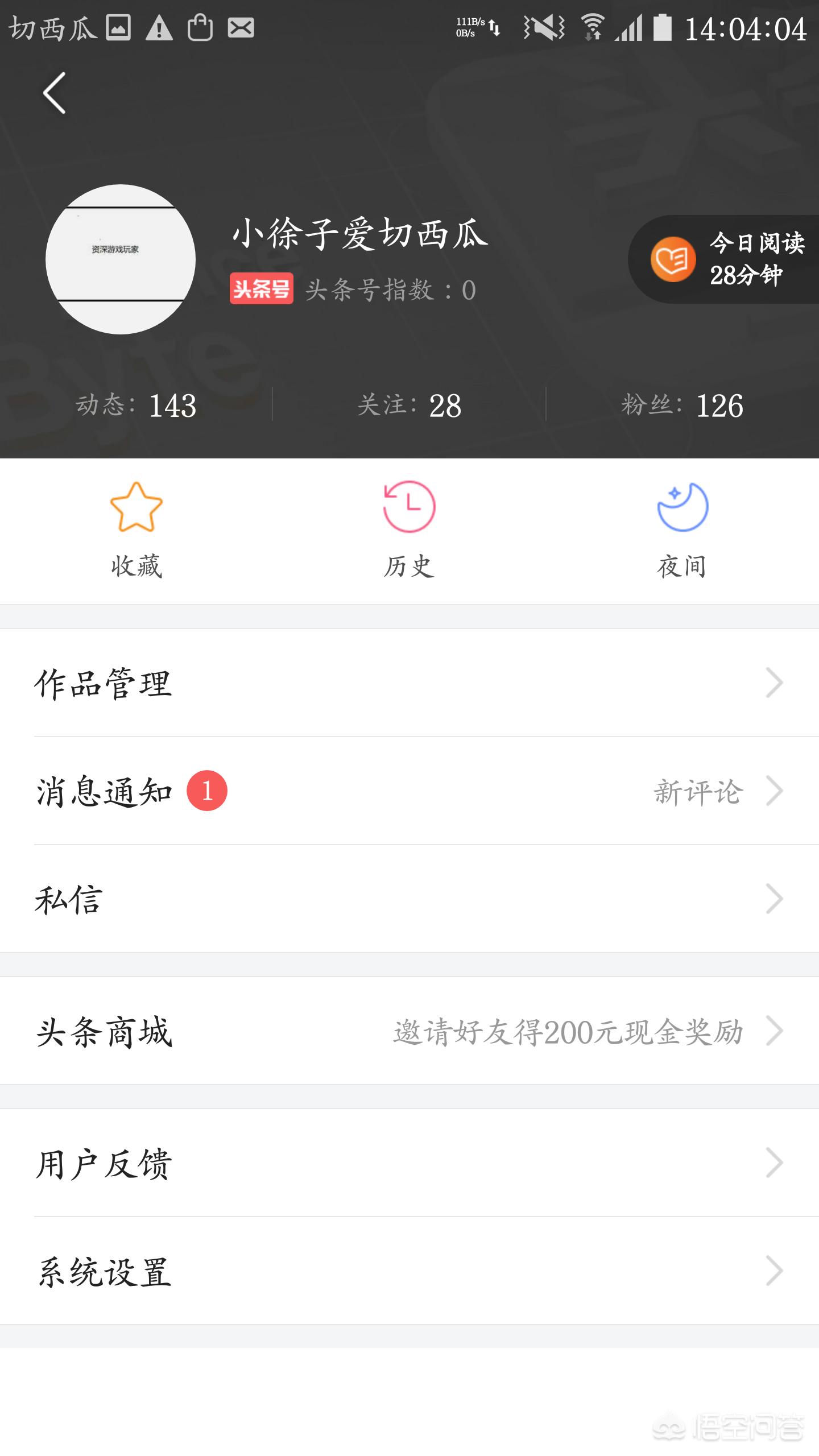Open the 关注 following list
This screenshot has height=1456, width=819.
409,405
